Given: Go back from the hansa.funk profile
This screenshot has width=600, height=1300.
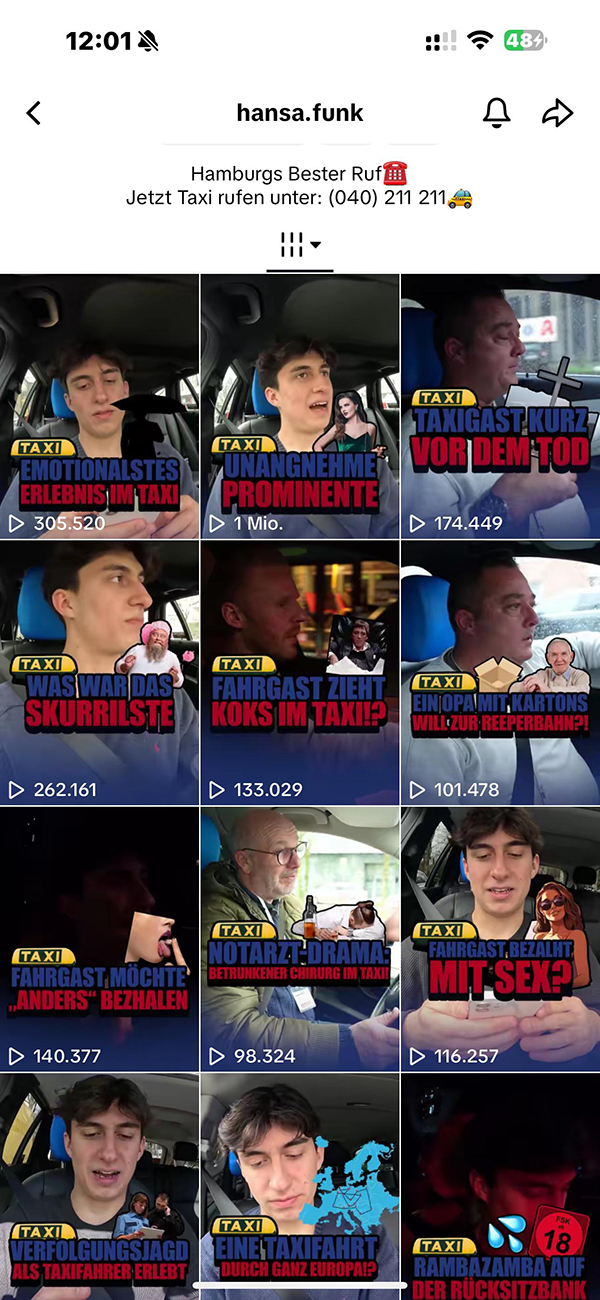Looking at the screenshot, I should 34,113.
